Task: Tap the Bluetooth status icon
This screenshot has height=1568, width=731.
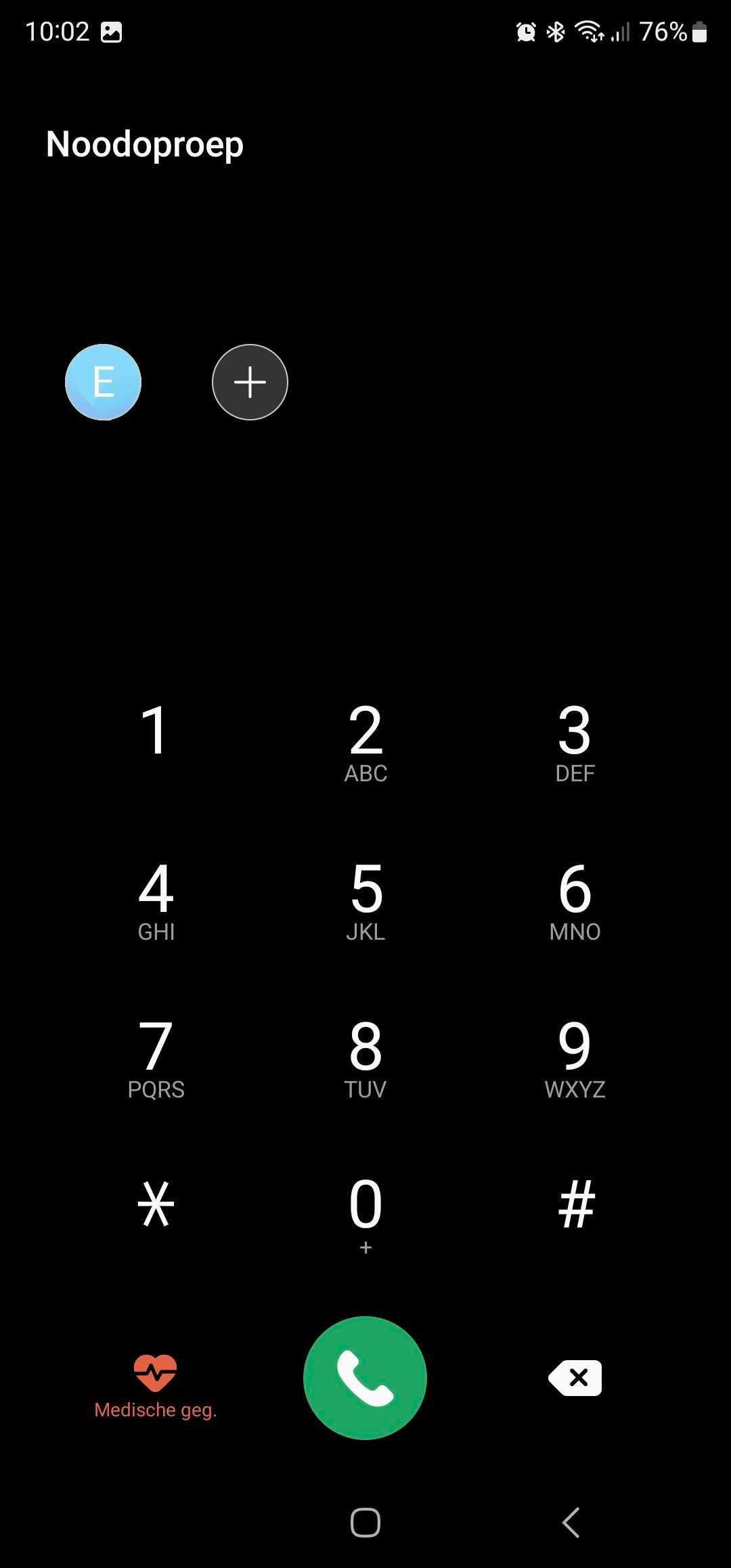Action: click(556, 31)
